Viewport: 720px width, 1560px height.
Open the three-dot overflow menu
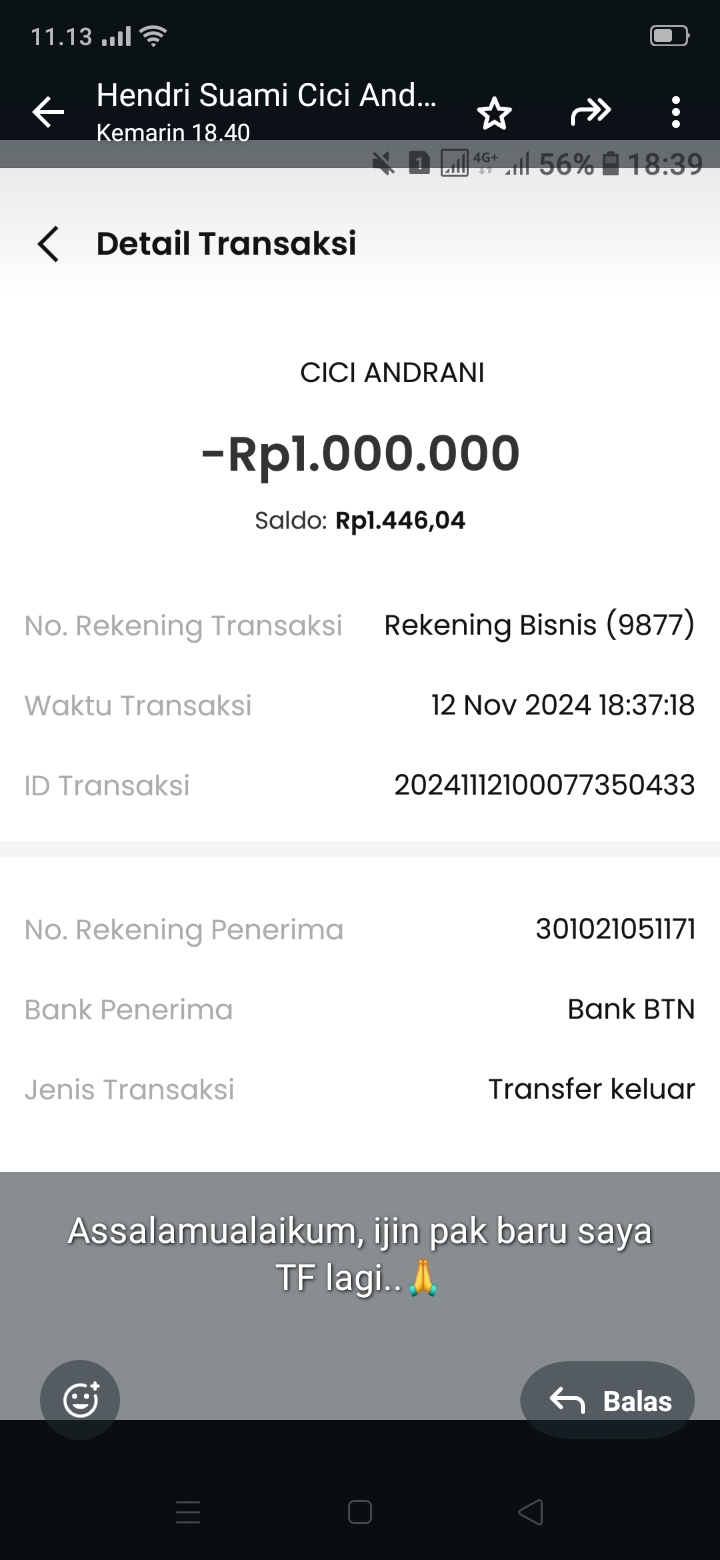coord(675,113)
